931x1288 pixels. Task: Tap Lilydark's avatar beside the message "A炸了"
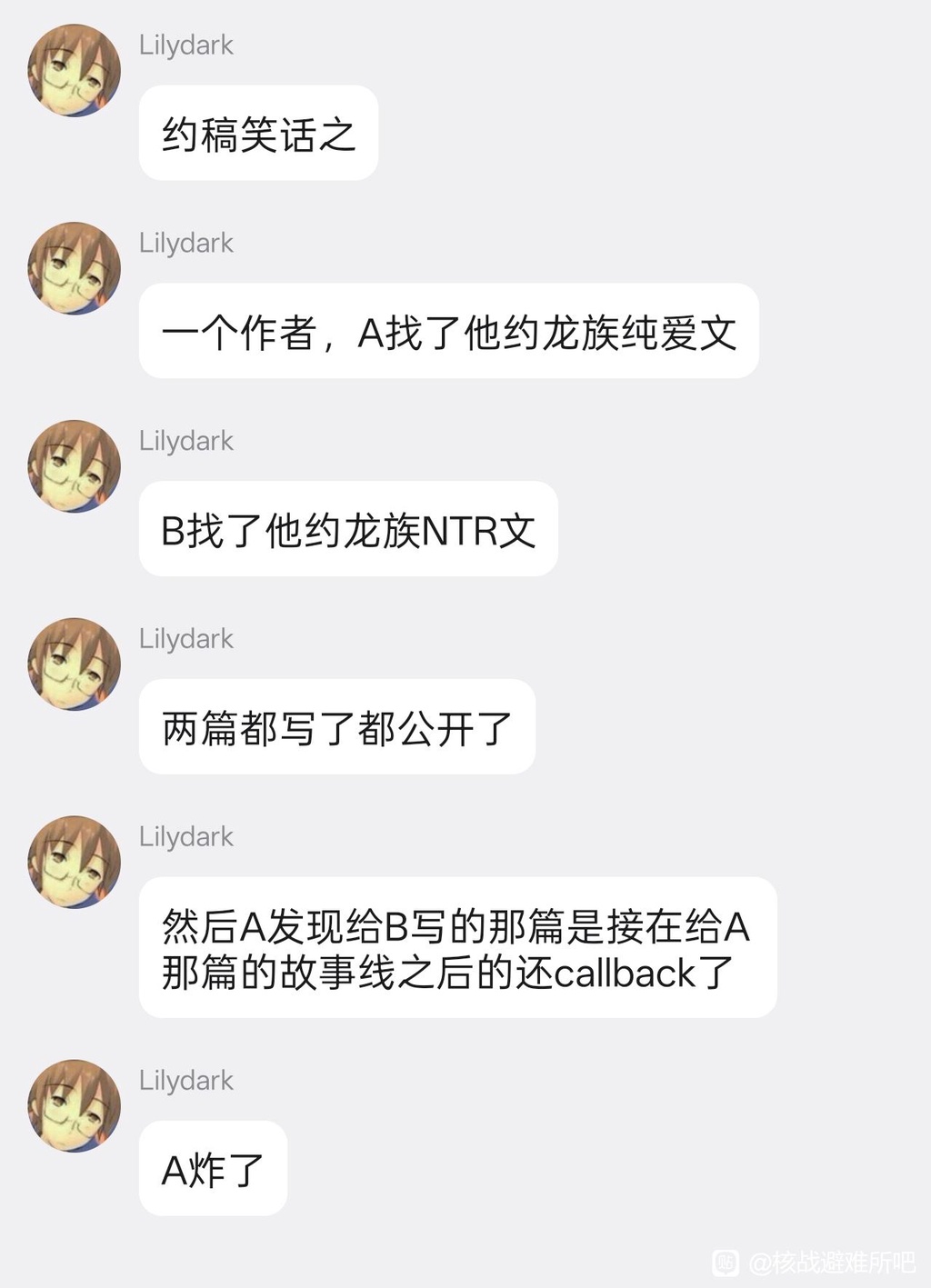(x=74, y=1105)
